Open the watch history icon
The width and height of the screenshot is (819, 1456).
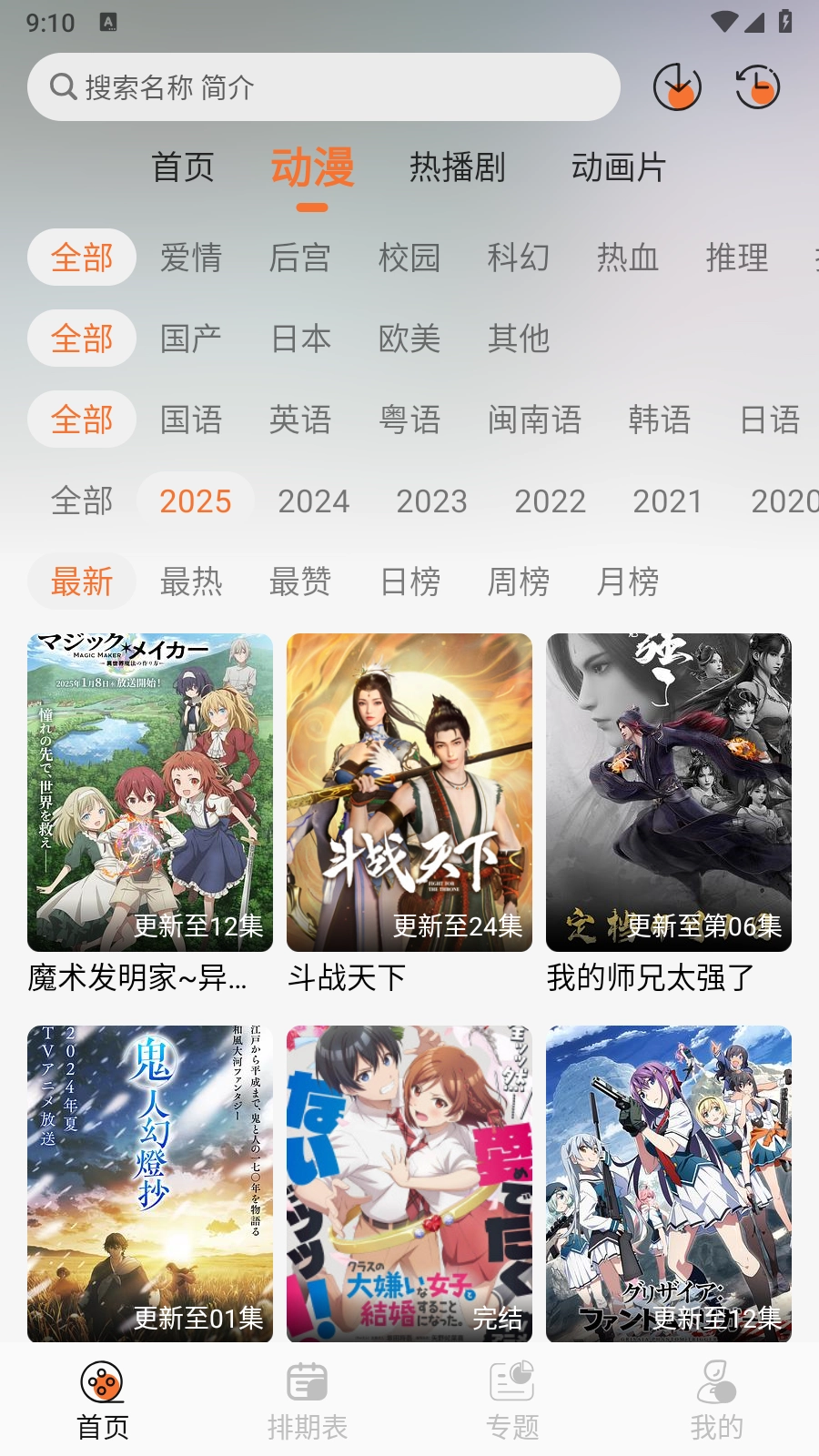point(757,87)
